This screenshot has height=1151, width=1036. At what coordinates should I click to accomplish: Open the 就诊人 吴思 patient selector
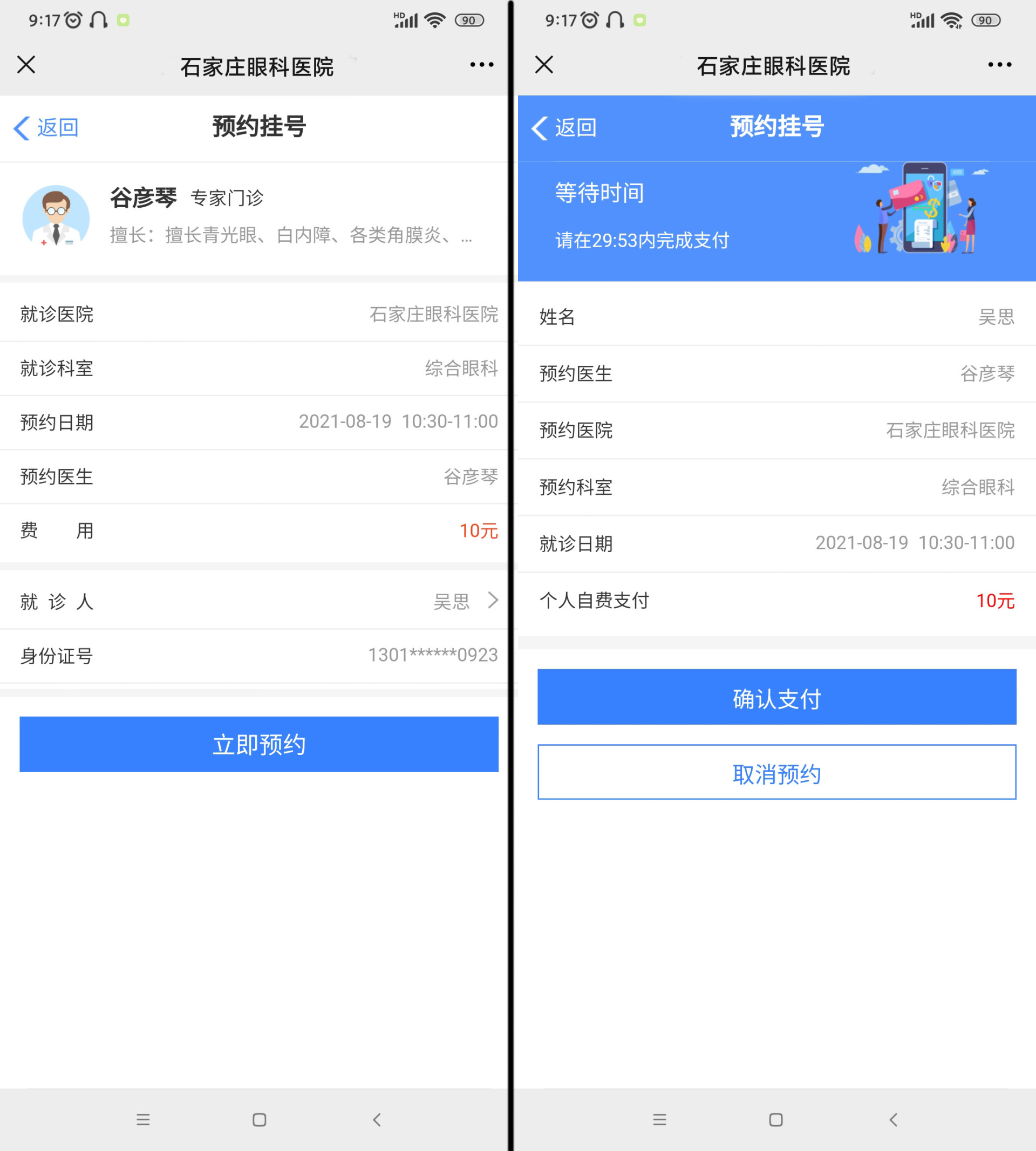point(259,601)
